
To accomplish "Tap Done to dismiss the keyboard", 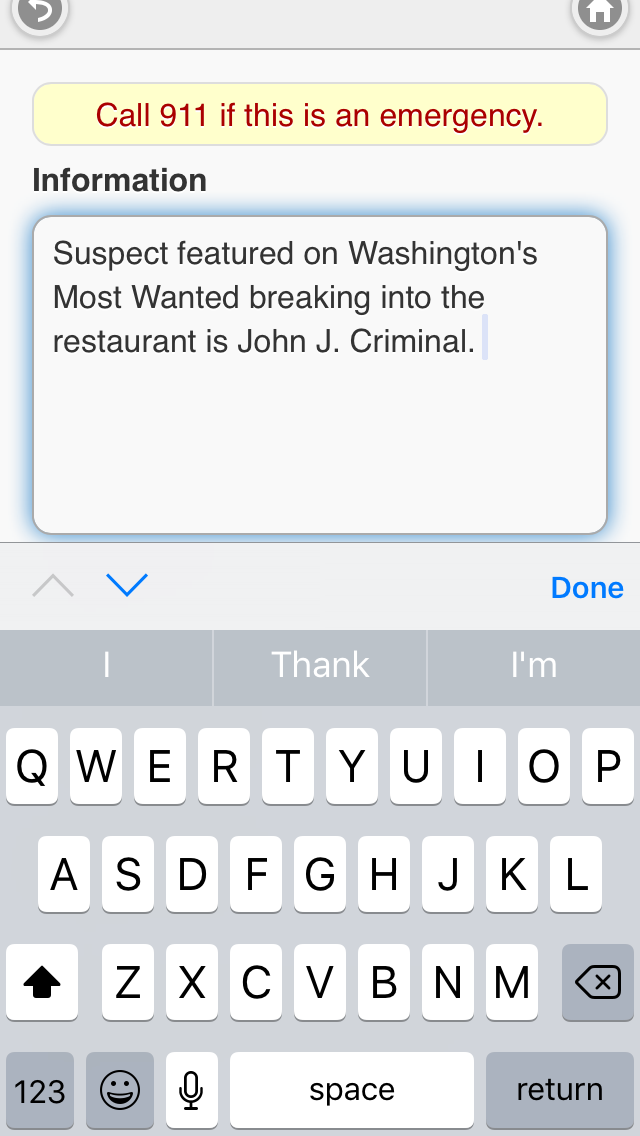I will coord(587,588).
